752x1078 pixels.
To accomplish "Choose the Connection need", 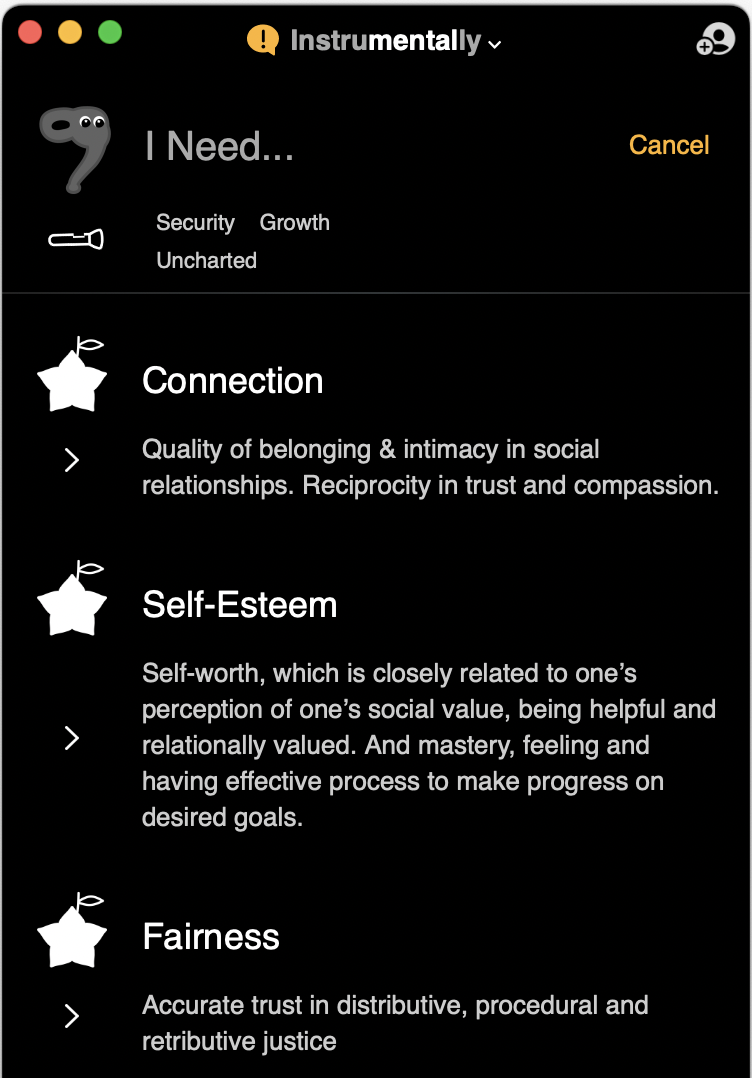I will [232, 381].
